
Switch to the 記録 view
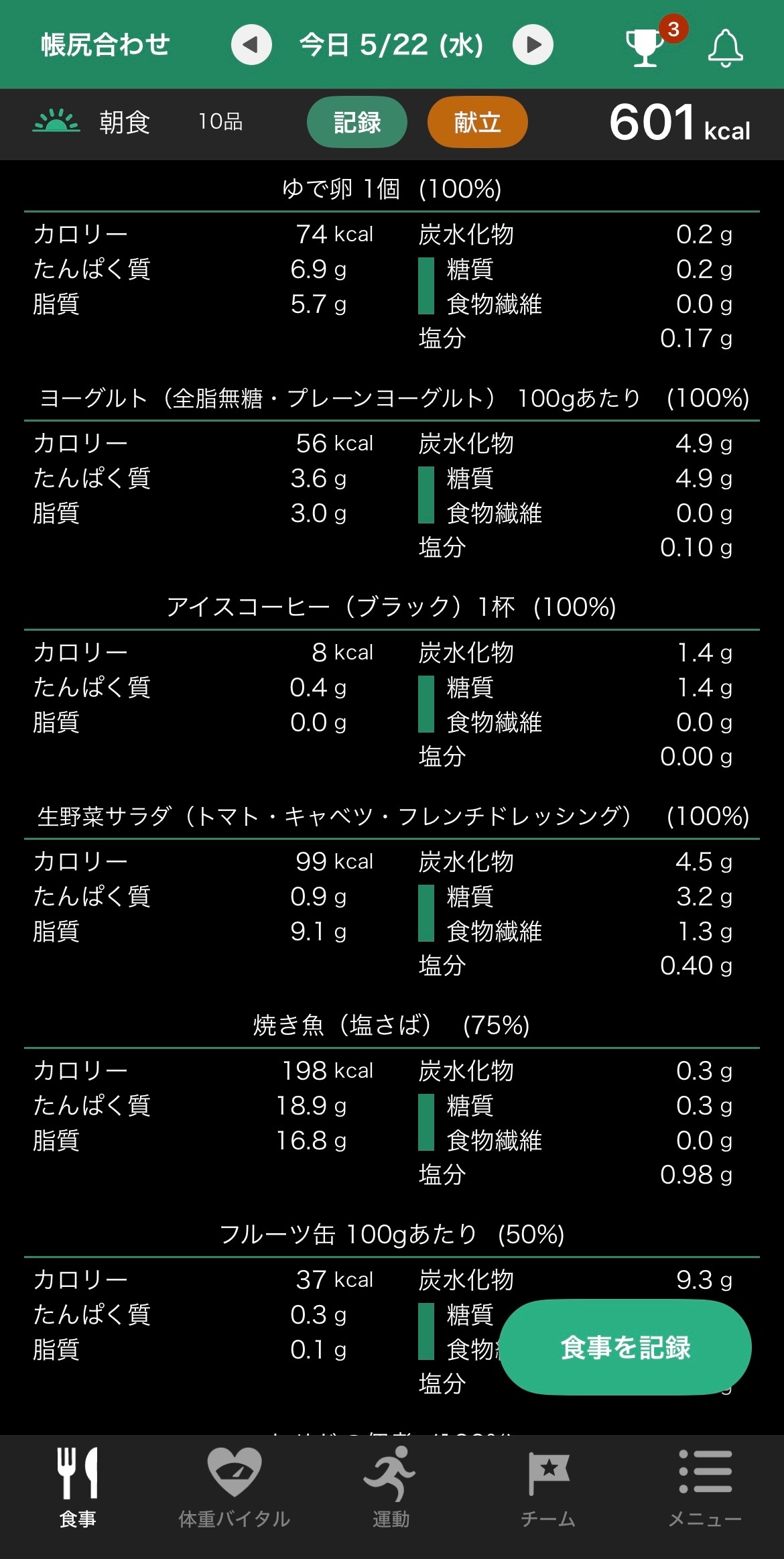click(x=356, y=122)
